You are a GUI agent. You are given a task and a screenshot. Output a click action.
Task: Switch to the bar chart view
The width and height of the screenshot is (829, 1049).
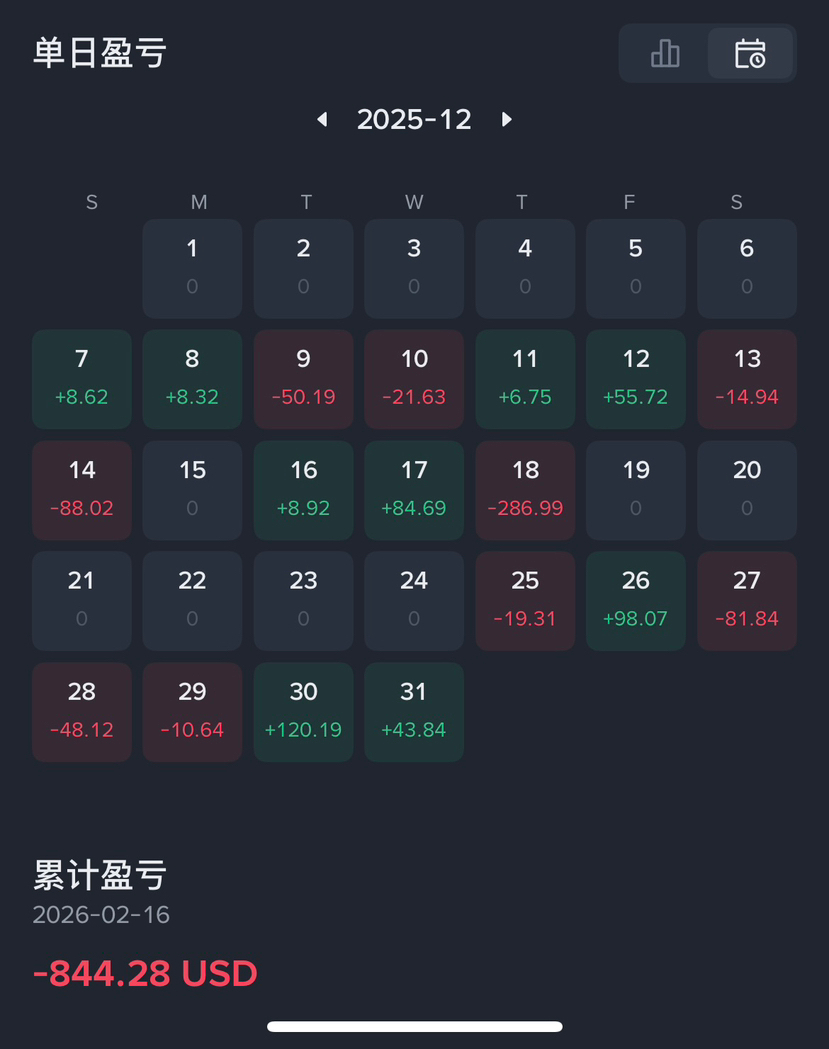pos(665,53)
